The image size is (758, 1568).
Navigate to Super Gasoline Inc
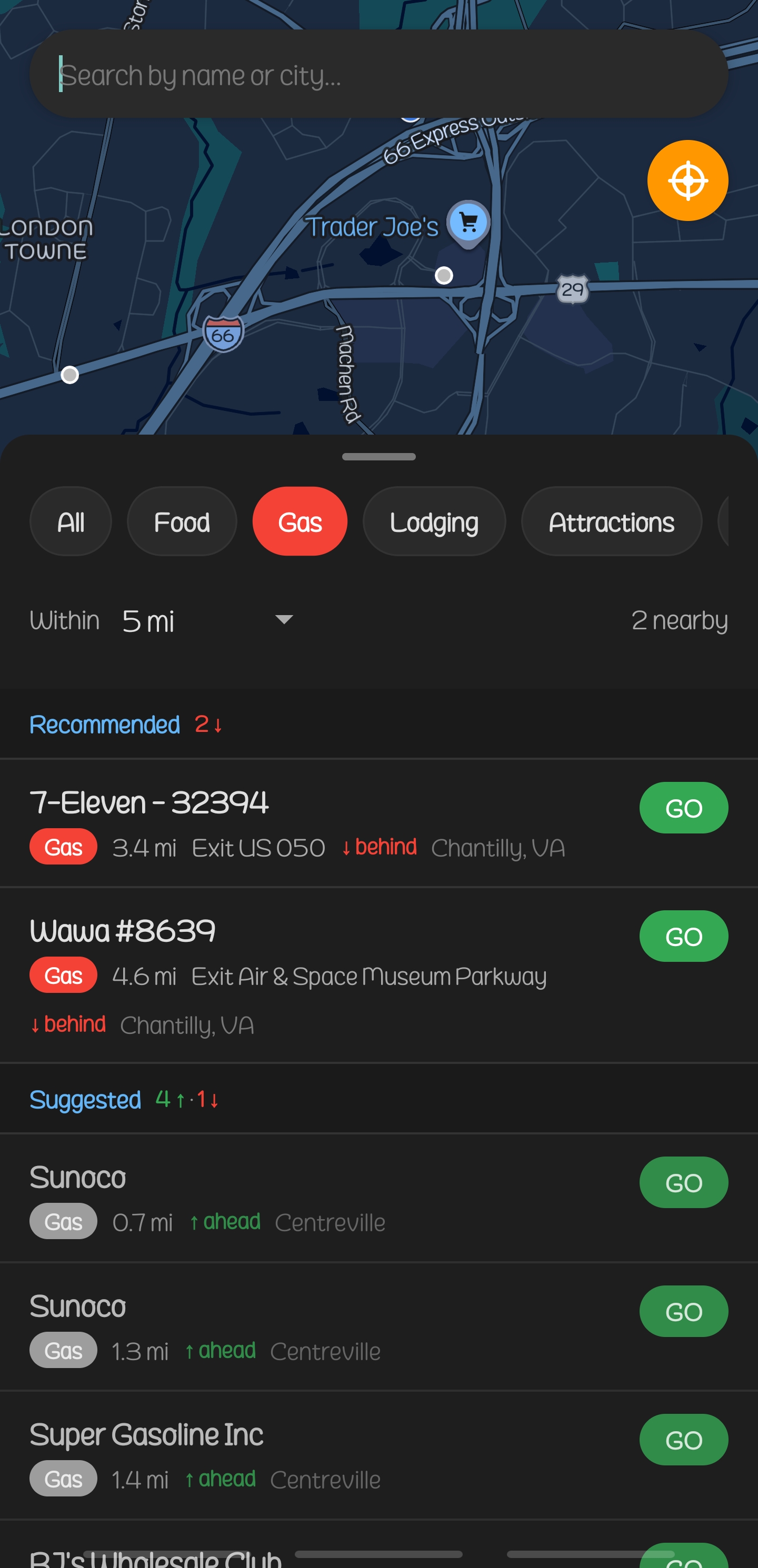tap(683, 1440)
